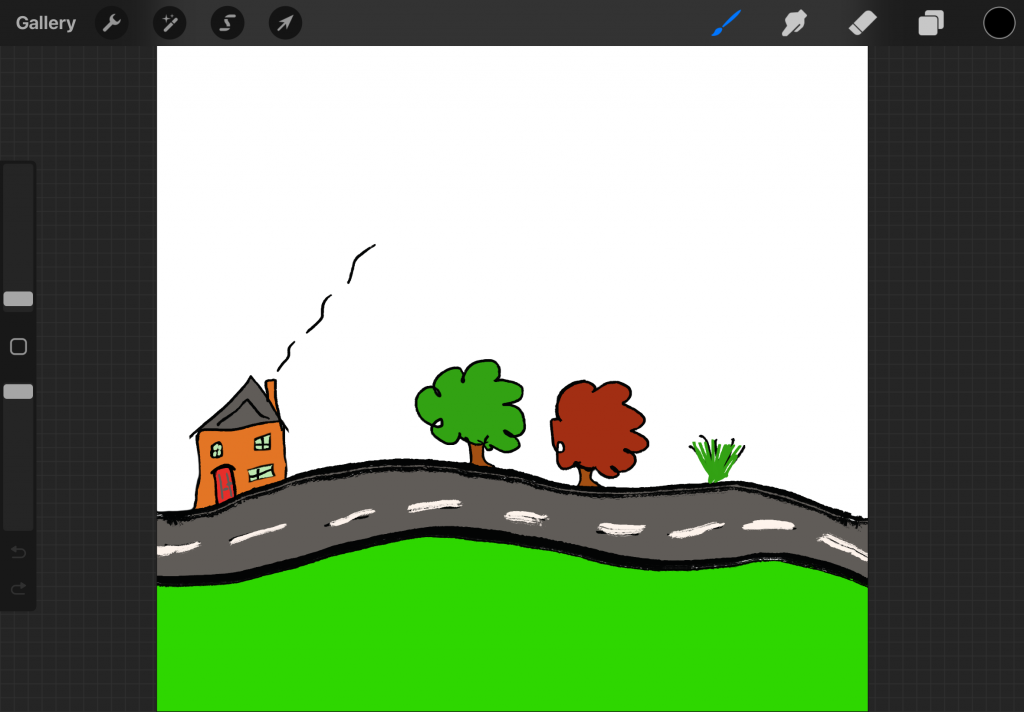Screen dimensions: 1024x712
Task: Tap the square modify button on the sidebar
Action: point(18,347)
